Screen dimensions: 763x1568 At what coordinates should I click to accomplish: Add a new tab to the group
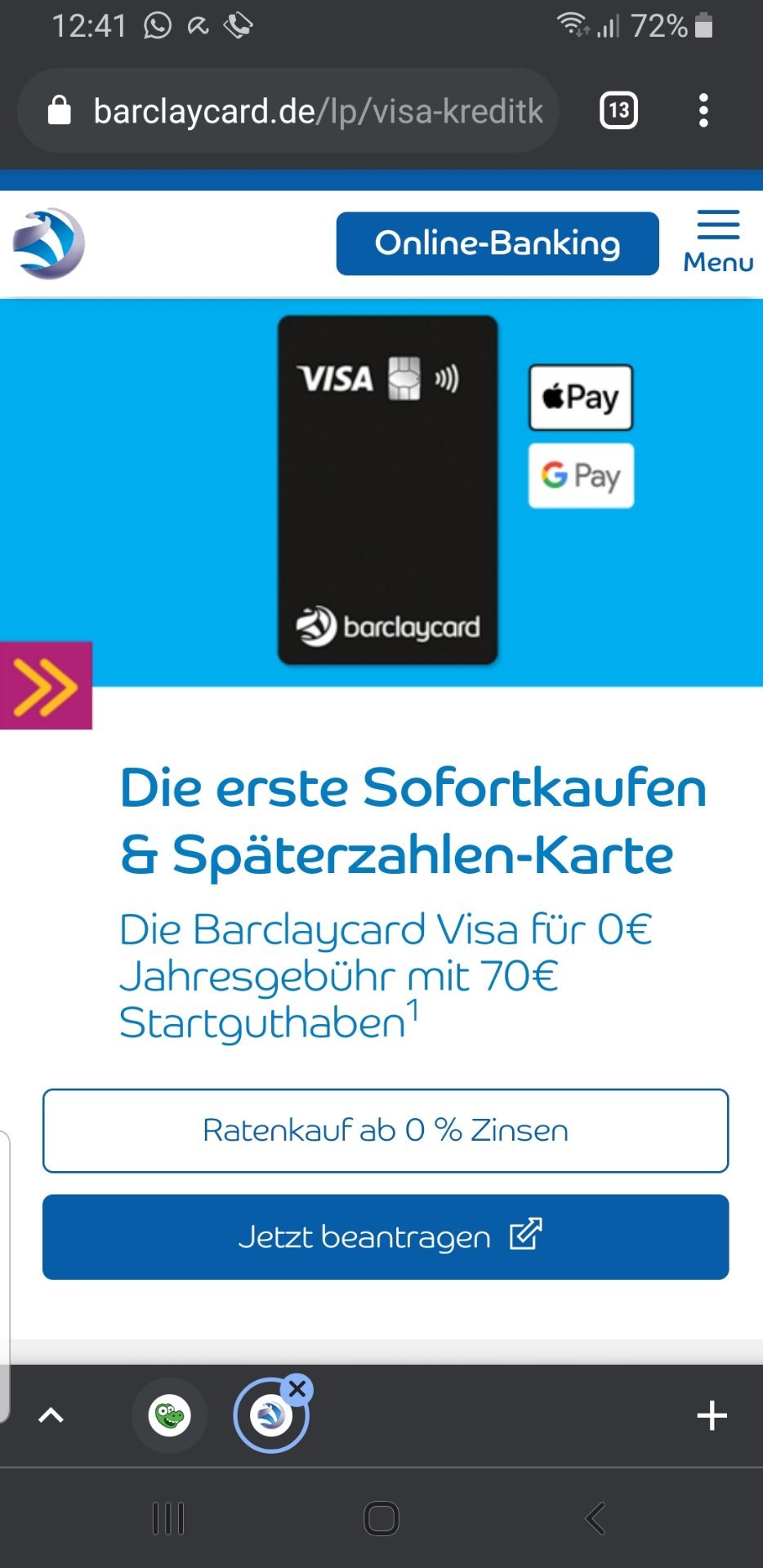(712, 1415)
